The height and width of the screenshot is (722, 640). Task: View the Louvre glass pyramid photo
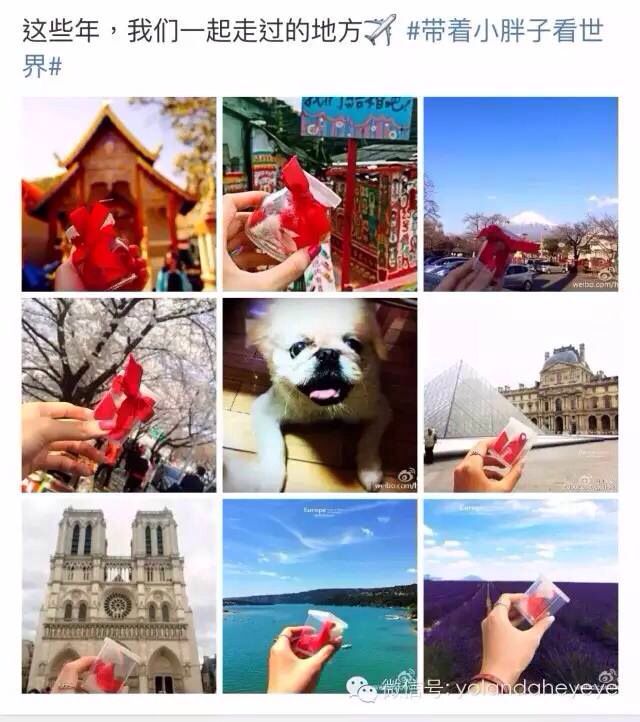pos(520,395)
